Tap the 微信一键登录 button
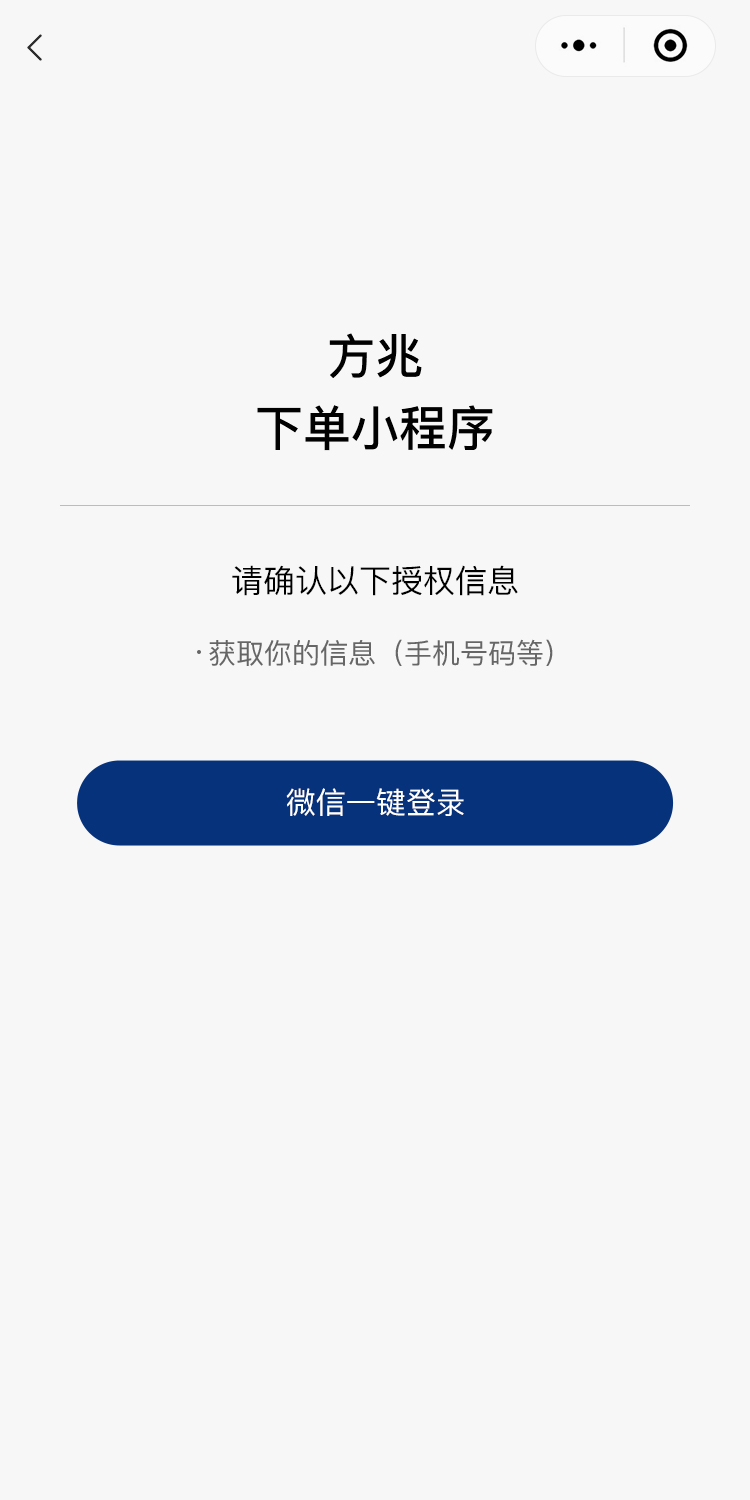Viewport: 750px width, 1500px height. [375, 803]
